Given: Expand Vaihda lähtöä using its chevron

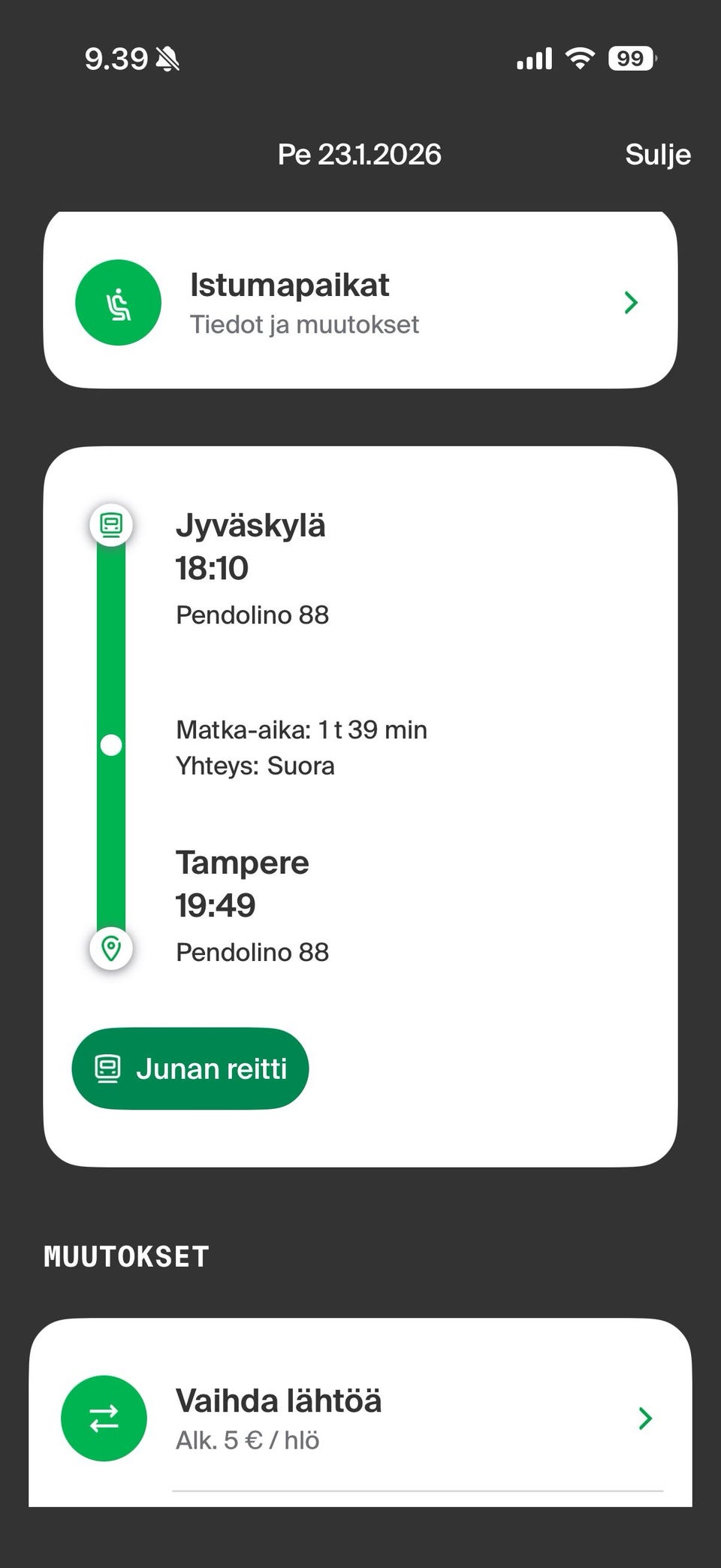Looking at the screenshot, I should tap(646, 1418).
